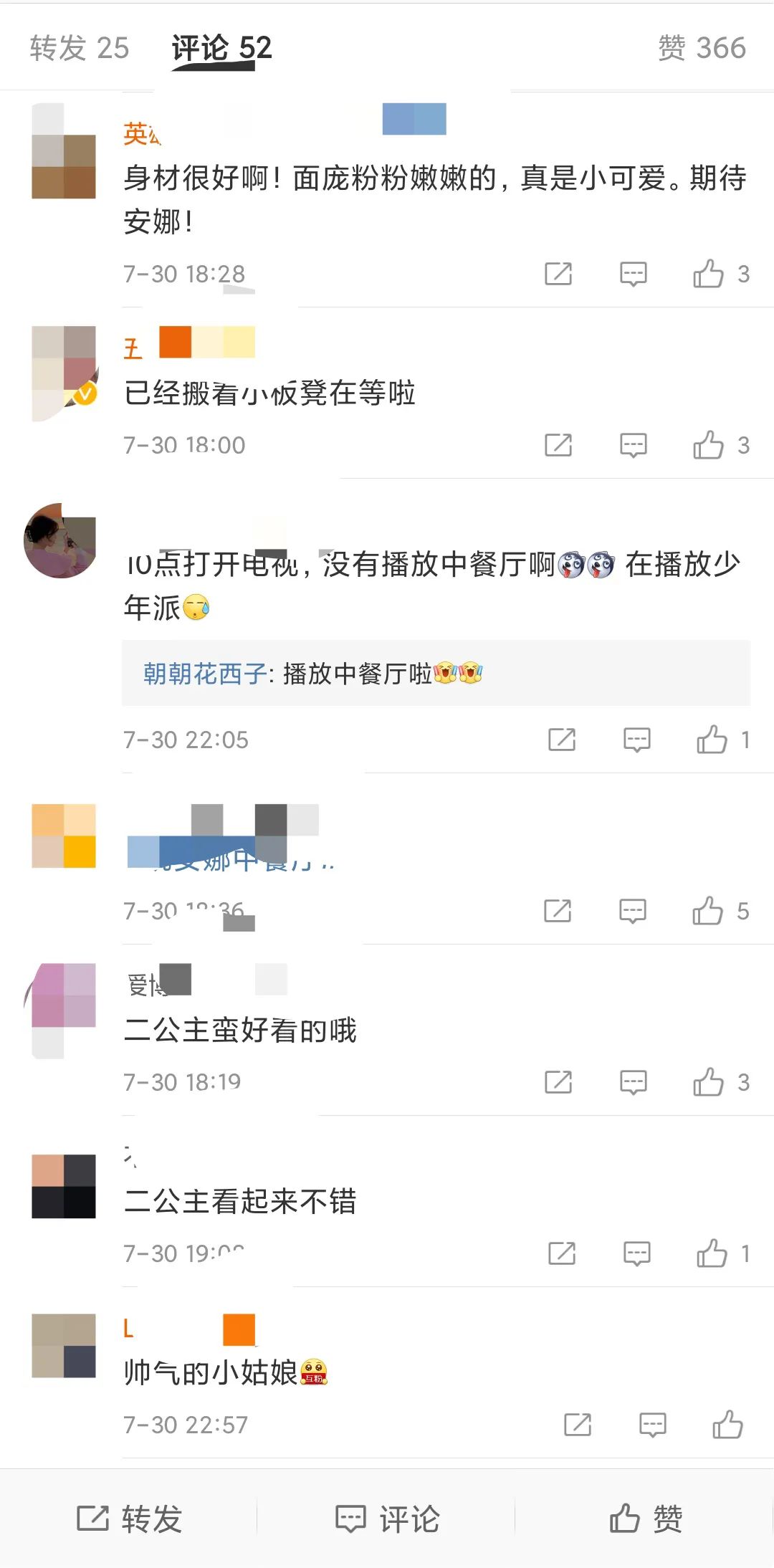Like the comment posted at 7-30 22:05
This screenshot has width=774, height=1568.
pyautogui.click(x=712, y=740)
